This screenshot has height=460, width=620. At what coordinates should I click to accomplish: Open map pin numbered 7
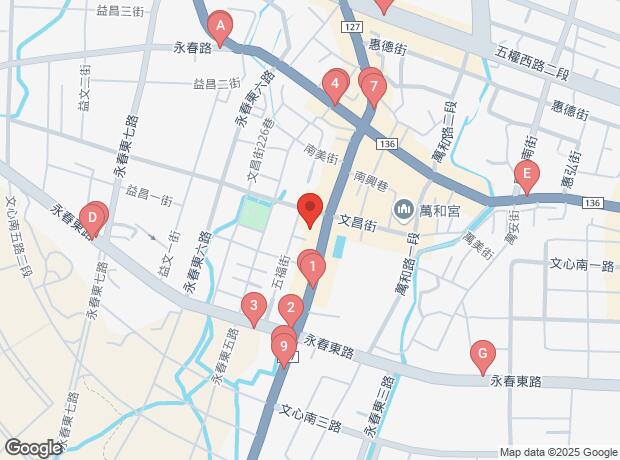point(373,88)
